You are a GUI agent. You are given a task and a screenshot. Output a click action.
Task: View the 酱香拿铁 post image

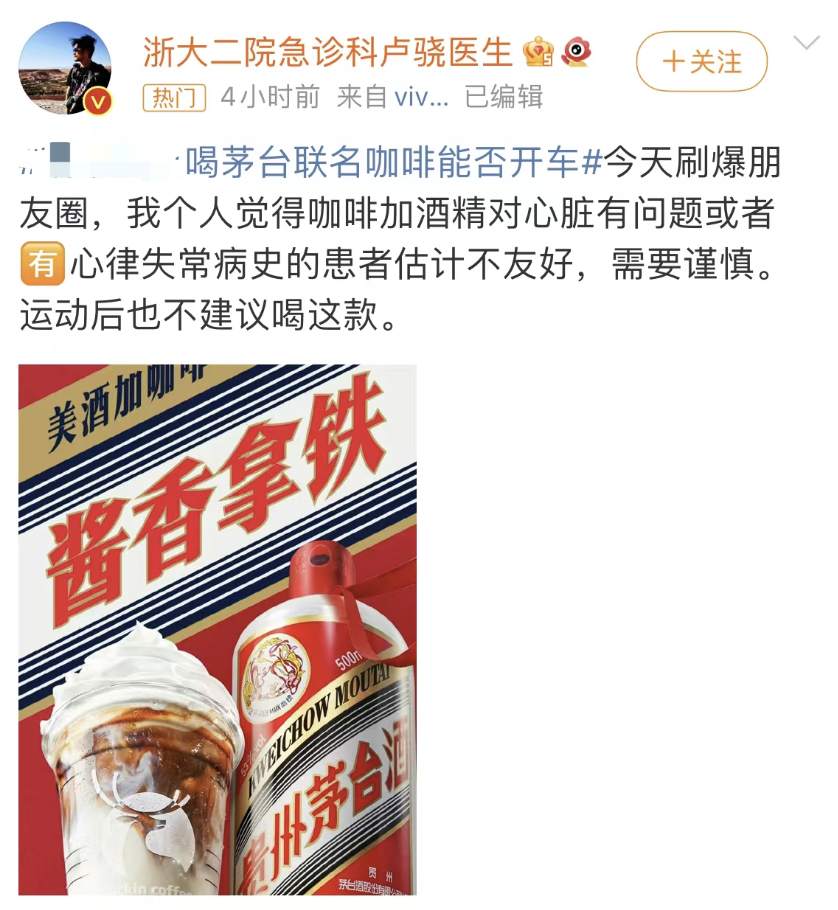217,630
